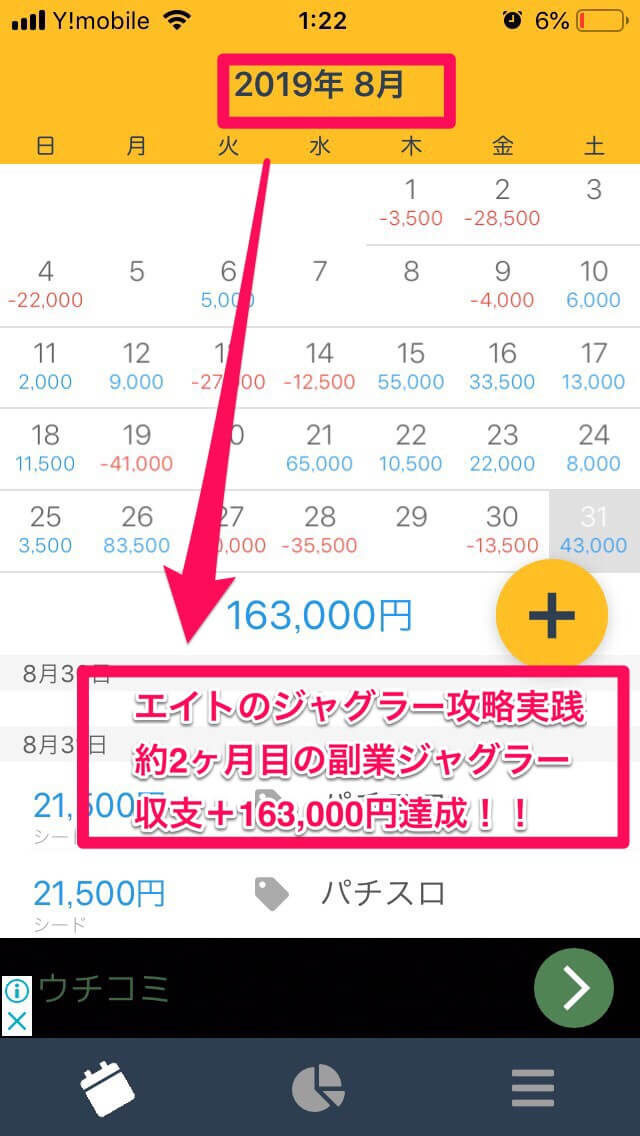Open the ウチコミ ad arrow button
This screenshot has height=1136, width=640.
click(x=573, y=988)
